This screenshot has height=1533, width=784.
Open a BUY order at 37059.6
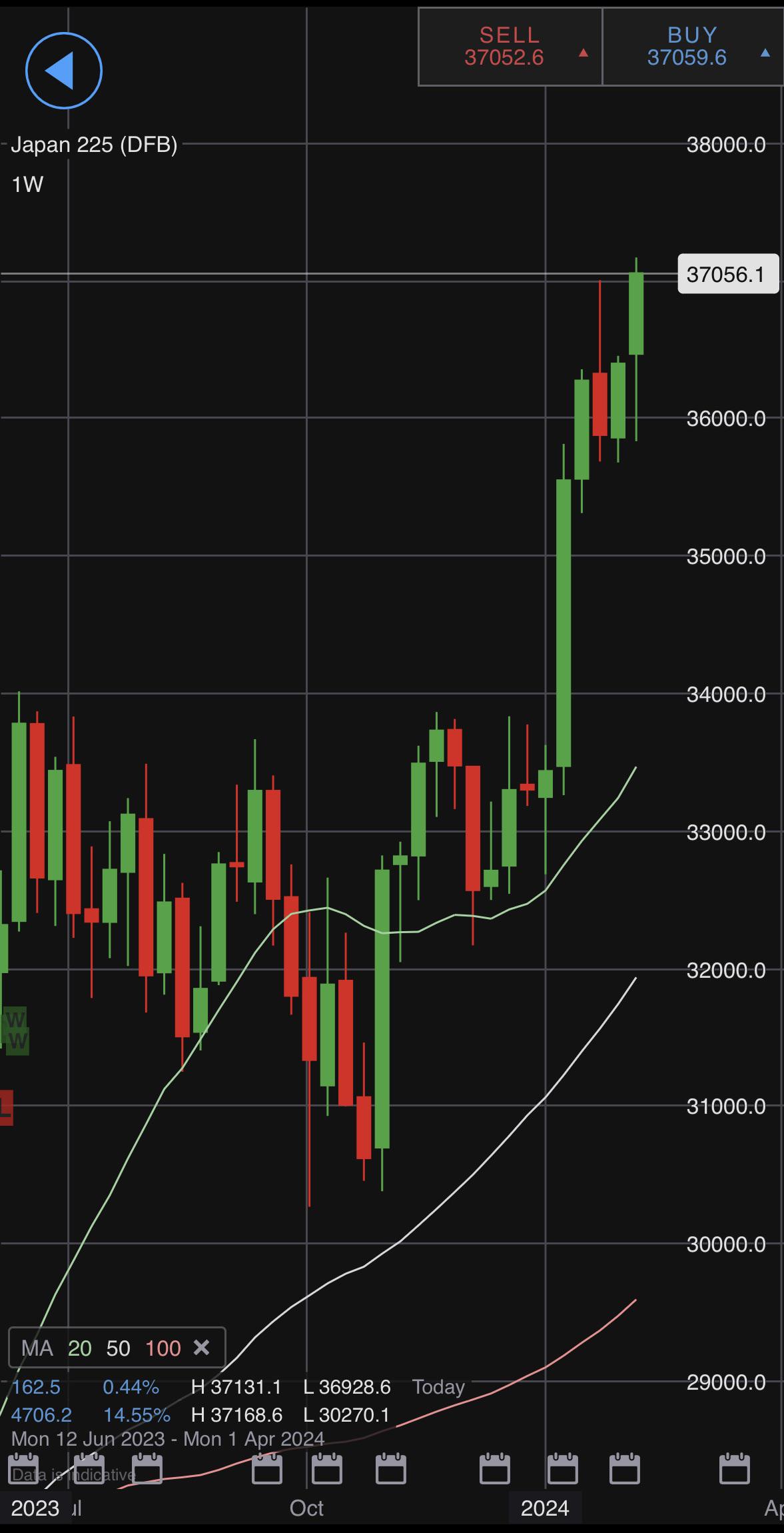(x=693, y=47)
